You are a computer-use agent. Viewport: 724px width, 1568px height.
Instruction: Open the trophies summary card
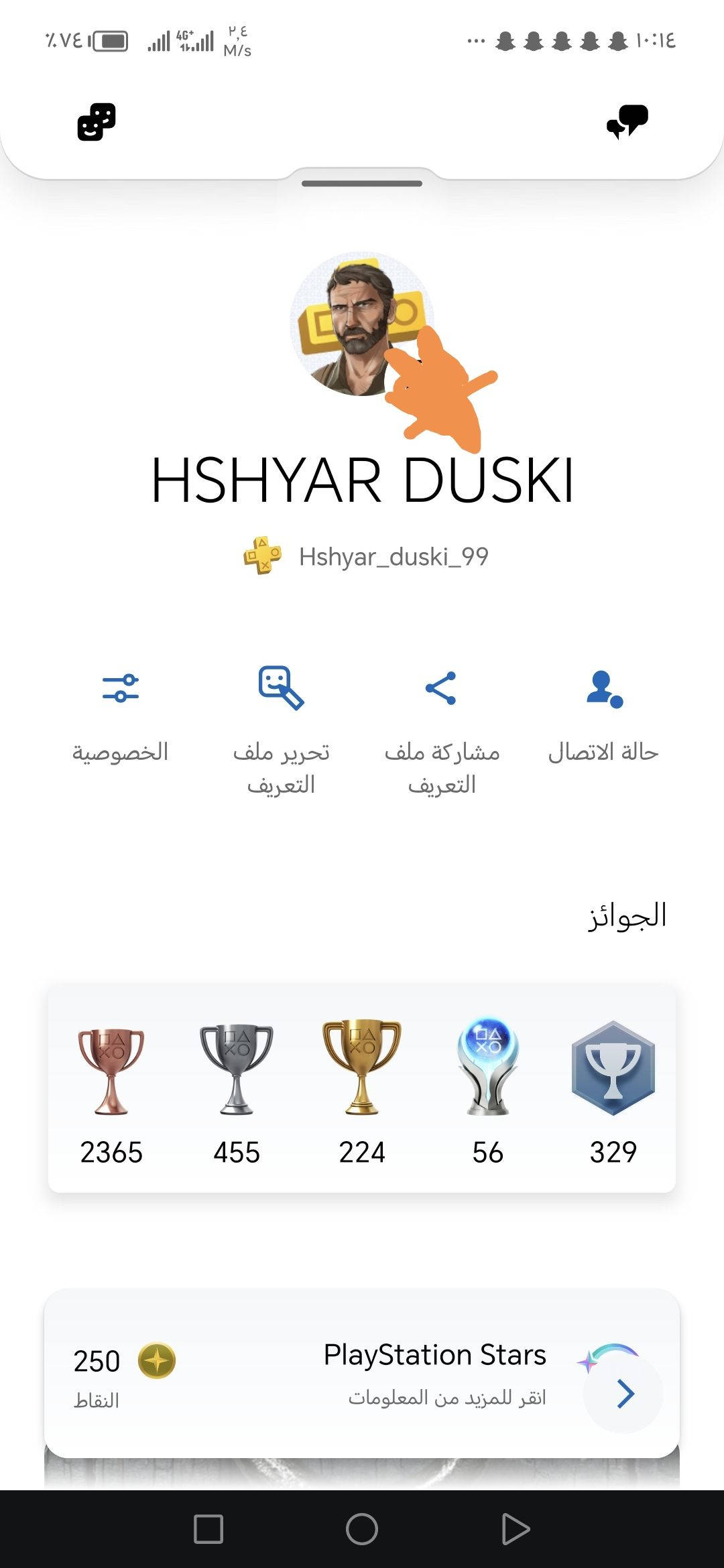362,1088
